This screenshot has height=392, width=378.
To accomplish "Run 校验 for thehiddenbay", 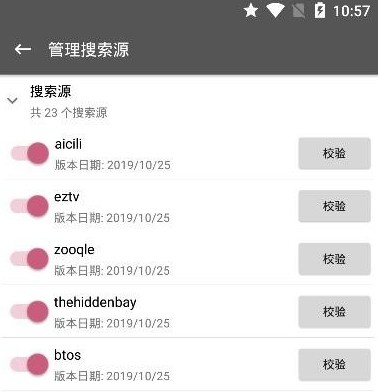I will [x=334, y=312].
